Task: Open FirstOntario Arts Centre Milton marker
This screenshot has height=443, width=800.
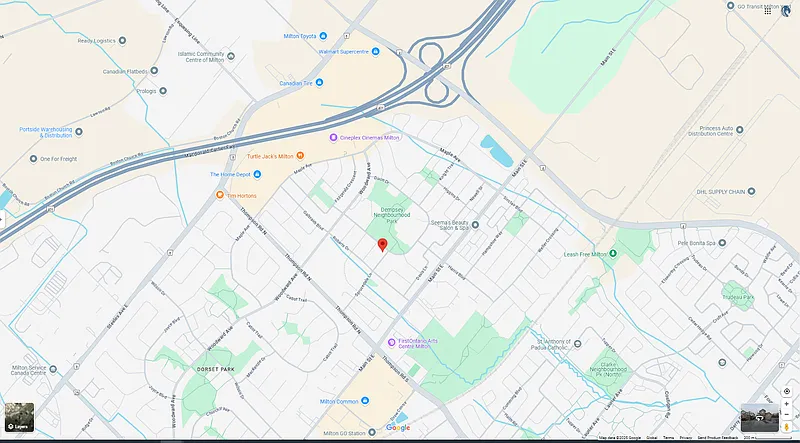Action: tap(391, 342)
